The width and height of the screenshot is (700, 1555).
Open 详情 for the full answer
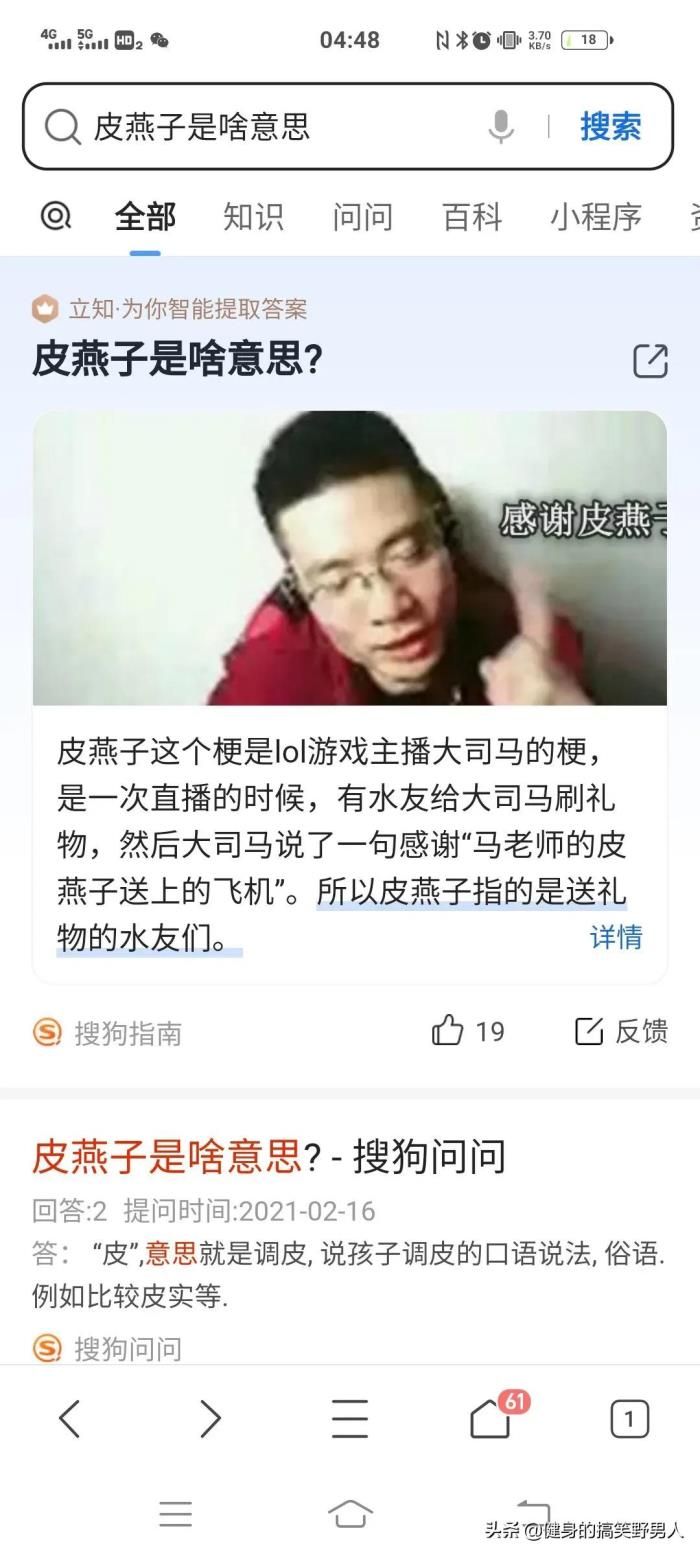point(616,937)
